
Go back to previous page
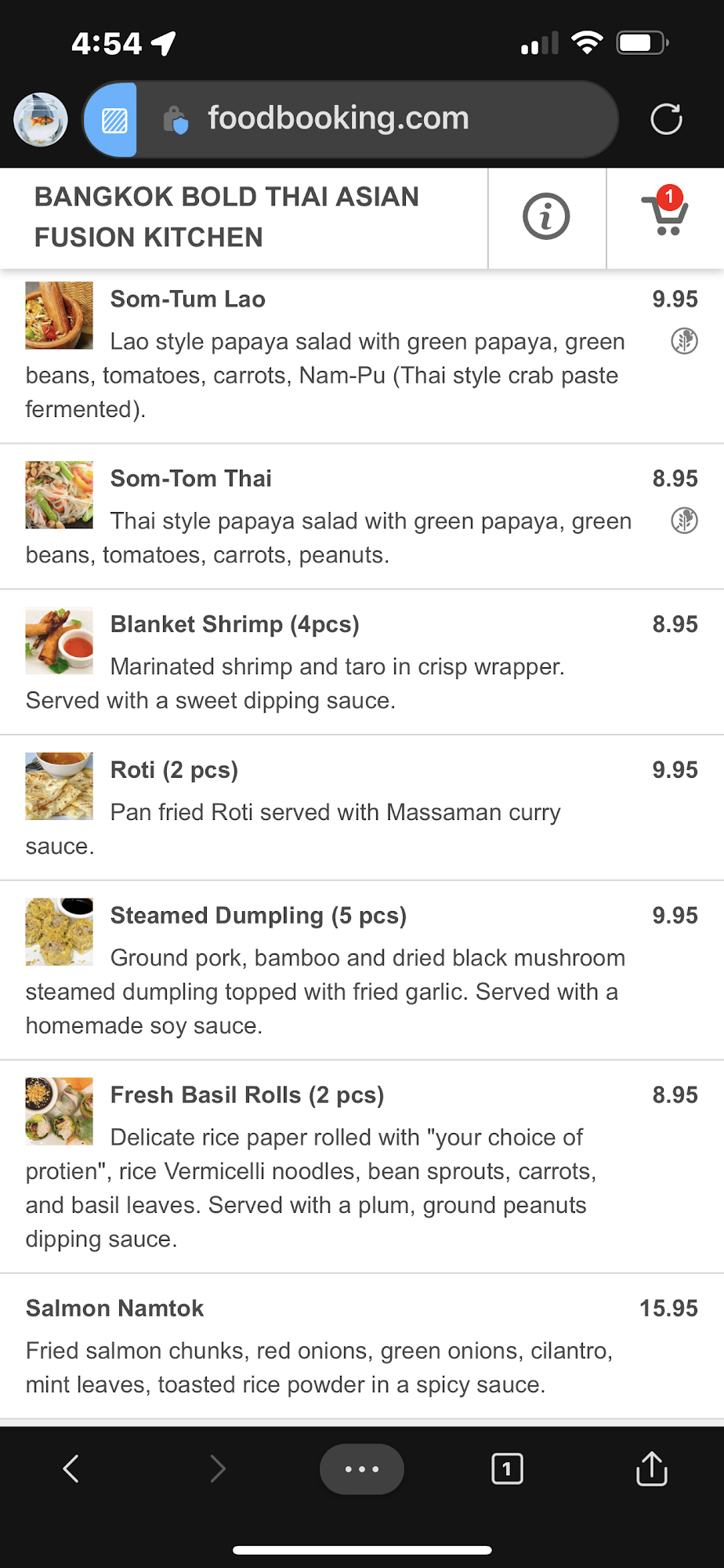[71, 1468]
